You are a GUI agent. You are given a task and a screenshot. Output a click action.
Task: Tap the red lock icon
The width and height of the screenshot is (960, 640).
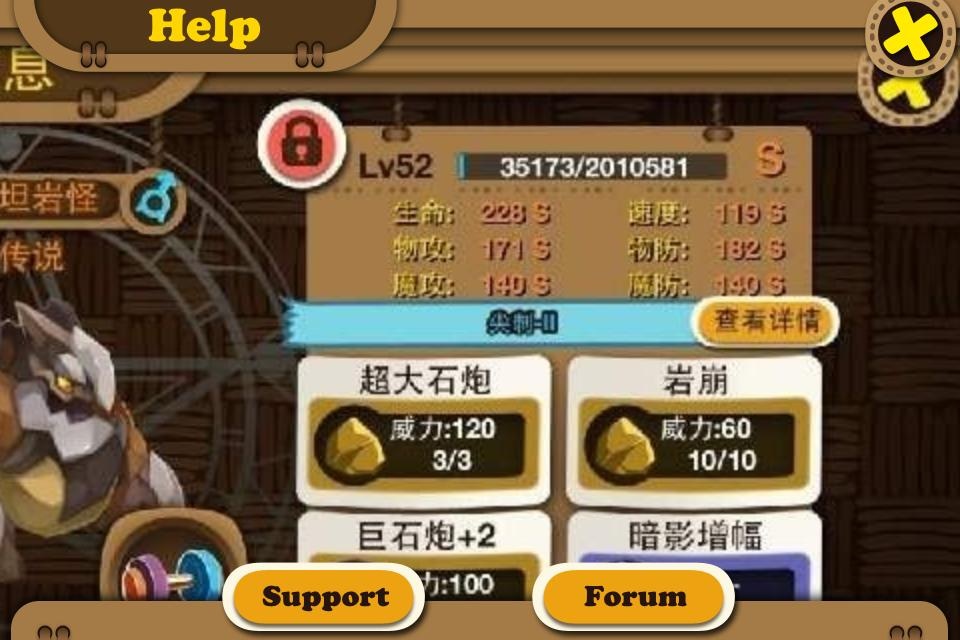296,145
